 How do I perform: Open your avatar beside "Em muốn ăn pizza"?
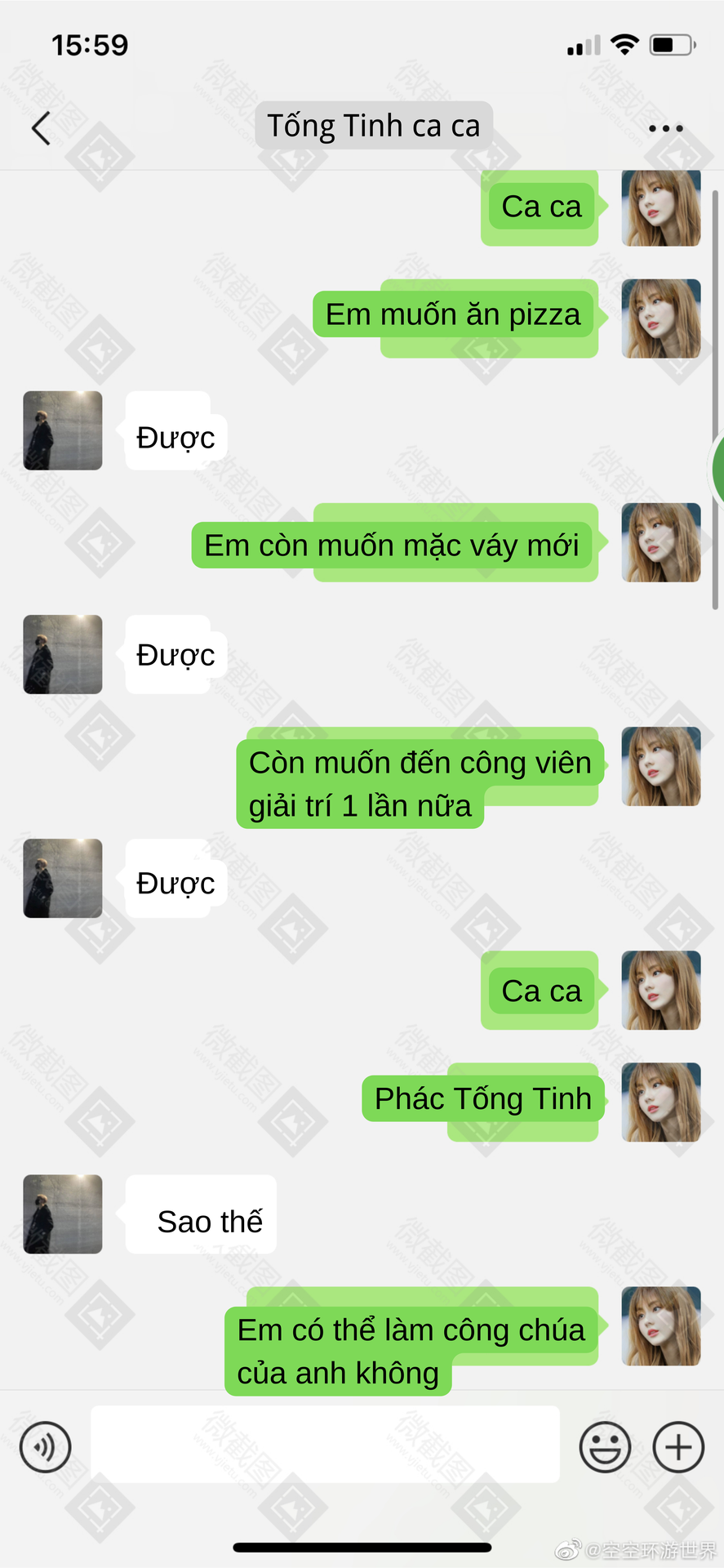point(660,318)
